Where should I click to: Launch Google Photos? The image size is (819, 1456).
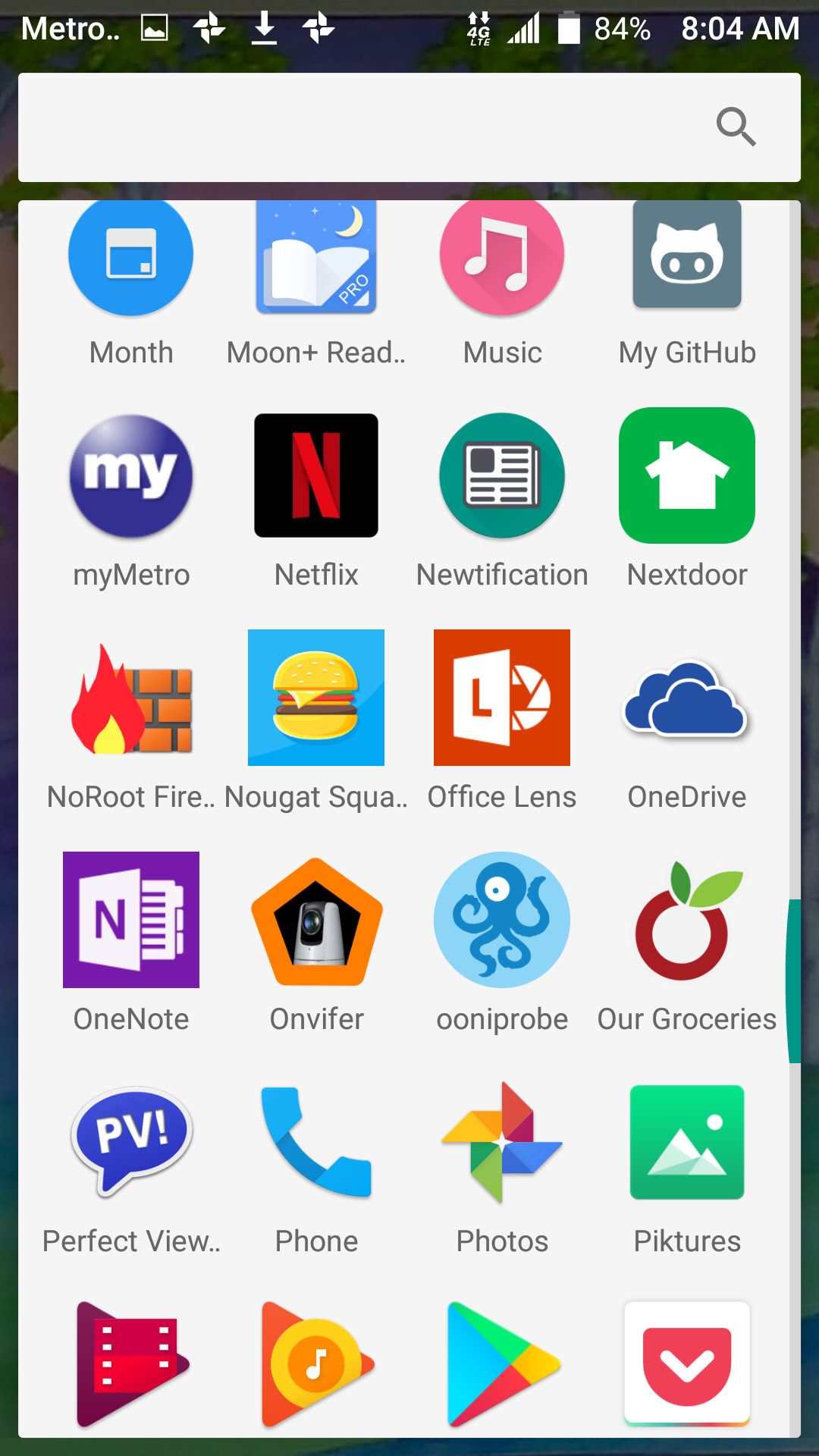(x=502, y=1142)
